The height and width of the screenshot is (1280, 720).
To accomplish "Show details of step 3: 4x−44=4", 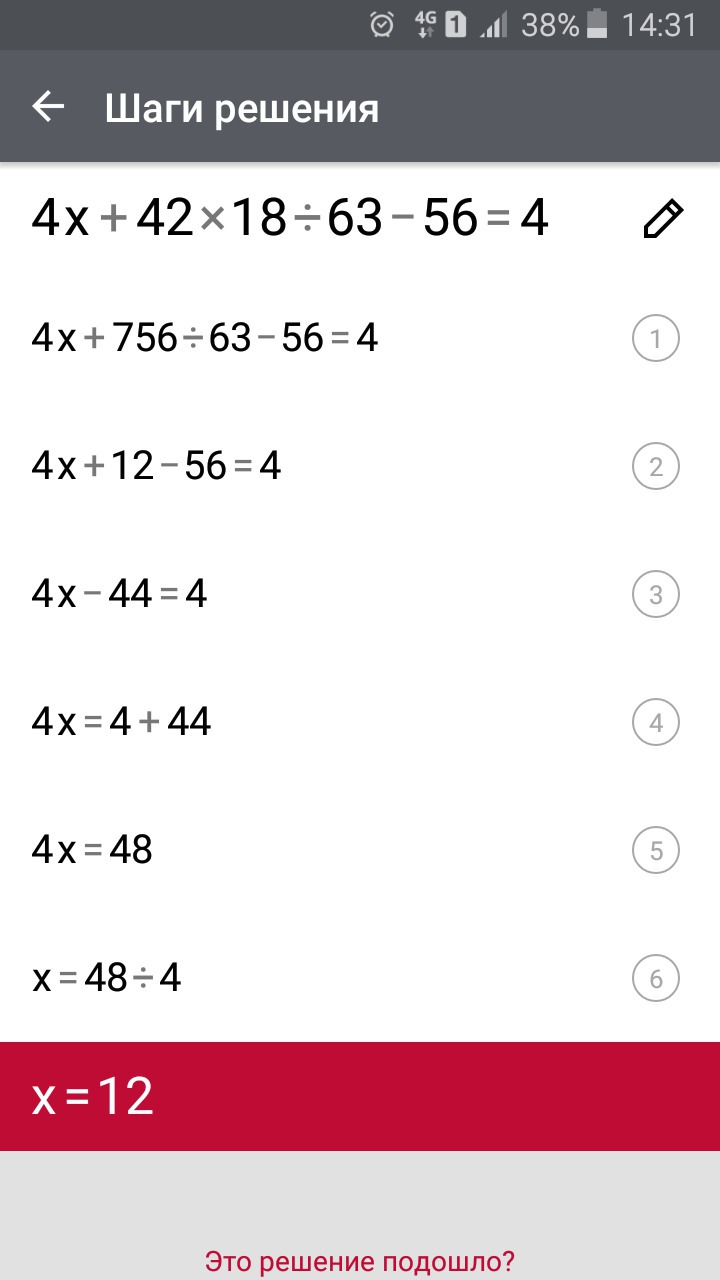I will tap(655, 595).
